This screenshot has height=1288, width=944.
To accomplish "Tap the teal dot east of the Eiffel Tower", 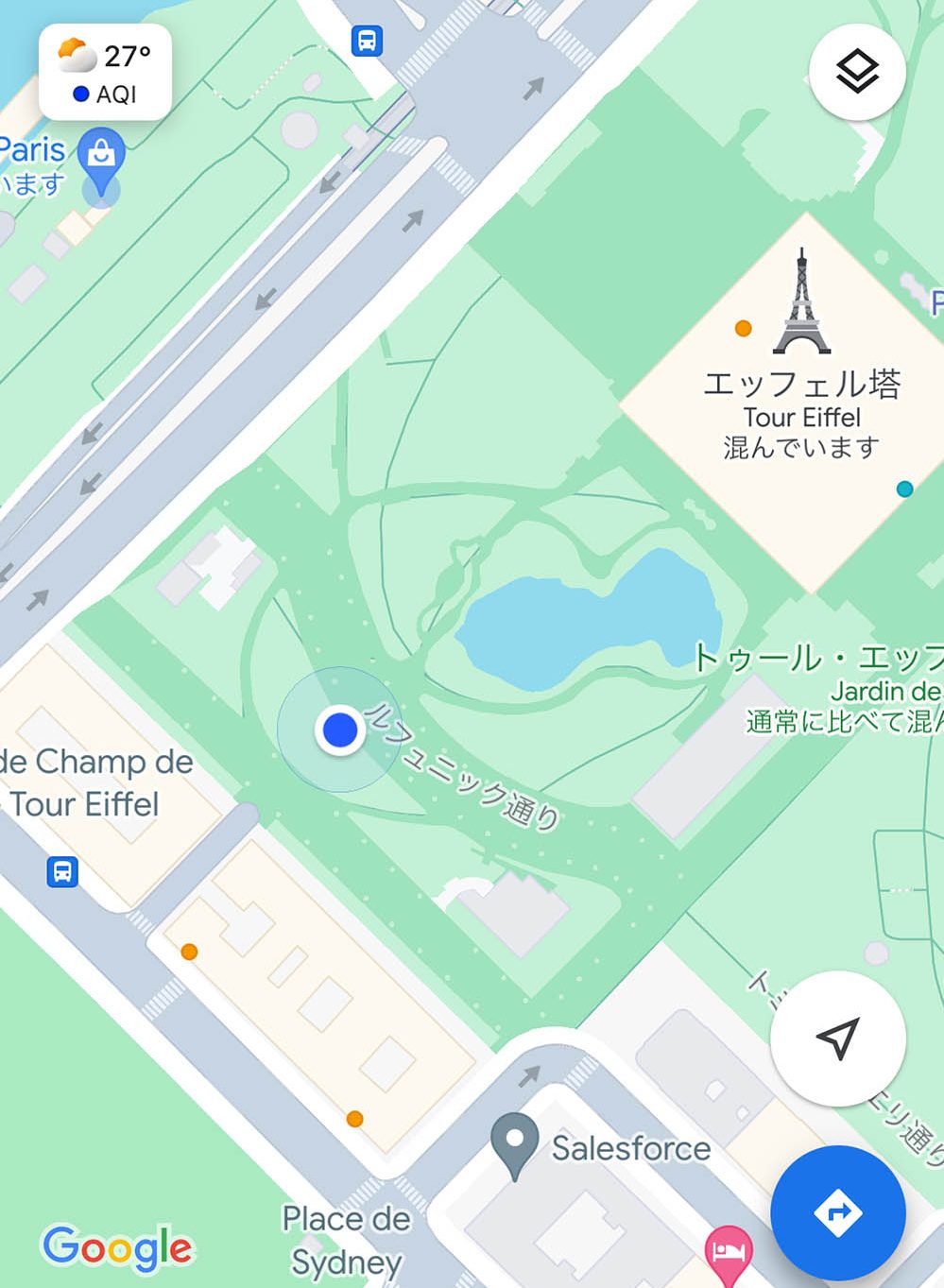I will [x=903, y=489].
